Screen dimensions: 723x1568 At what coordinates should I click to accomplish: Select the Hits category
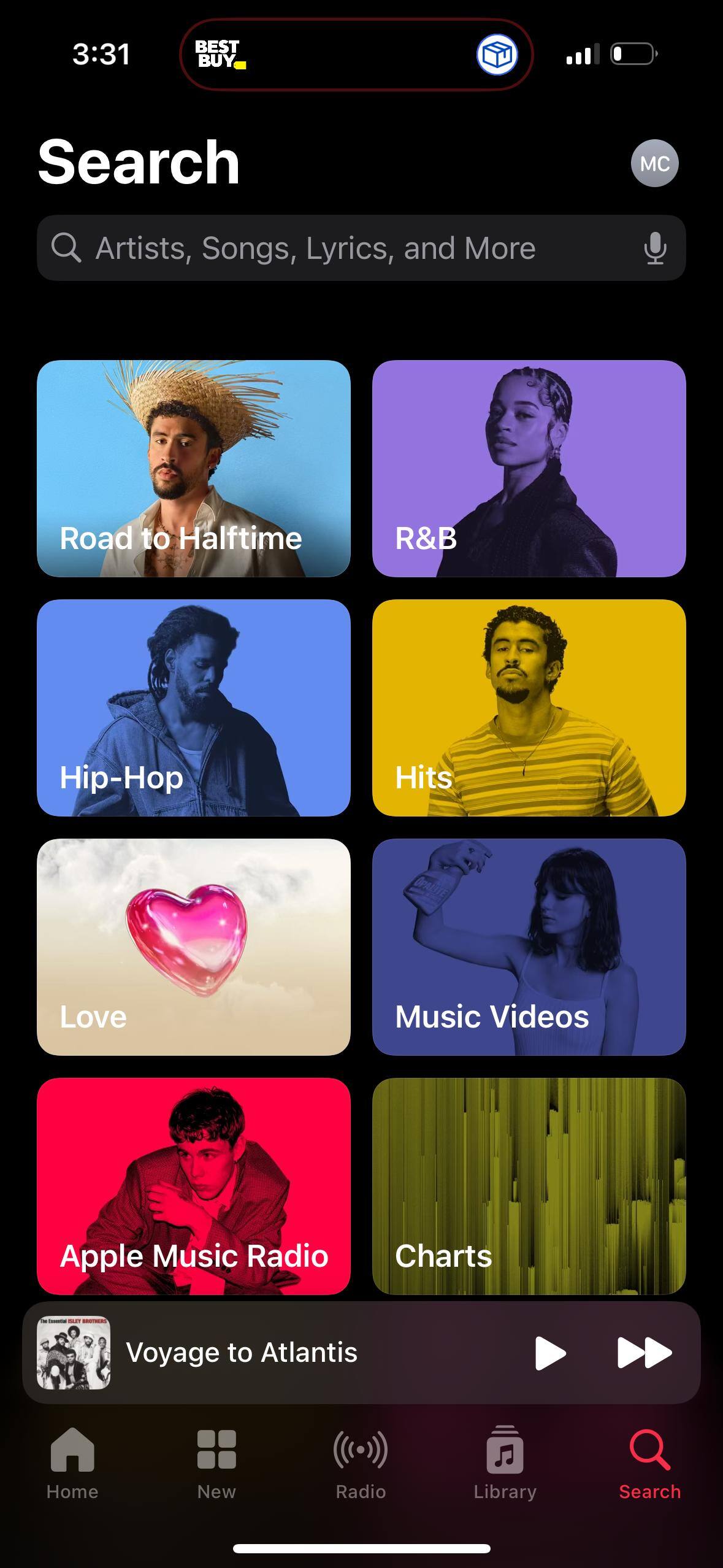click(529, 707)
